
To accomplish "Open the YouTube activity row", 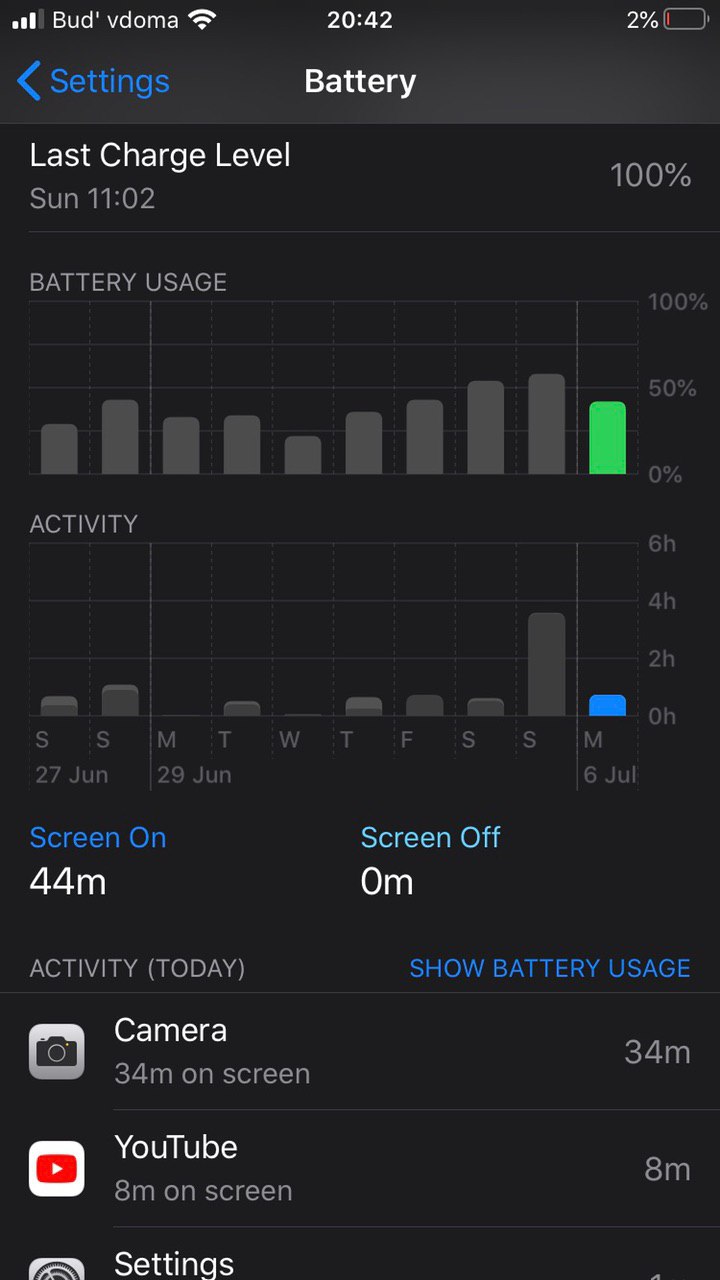I will 360,1168.
